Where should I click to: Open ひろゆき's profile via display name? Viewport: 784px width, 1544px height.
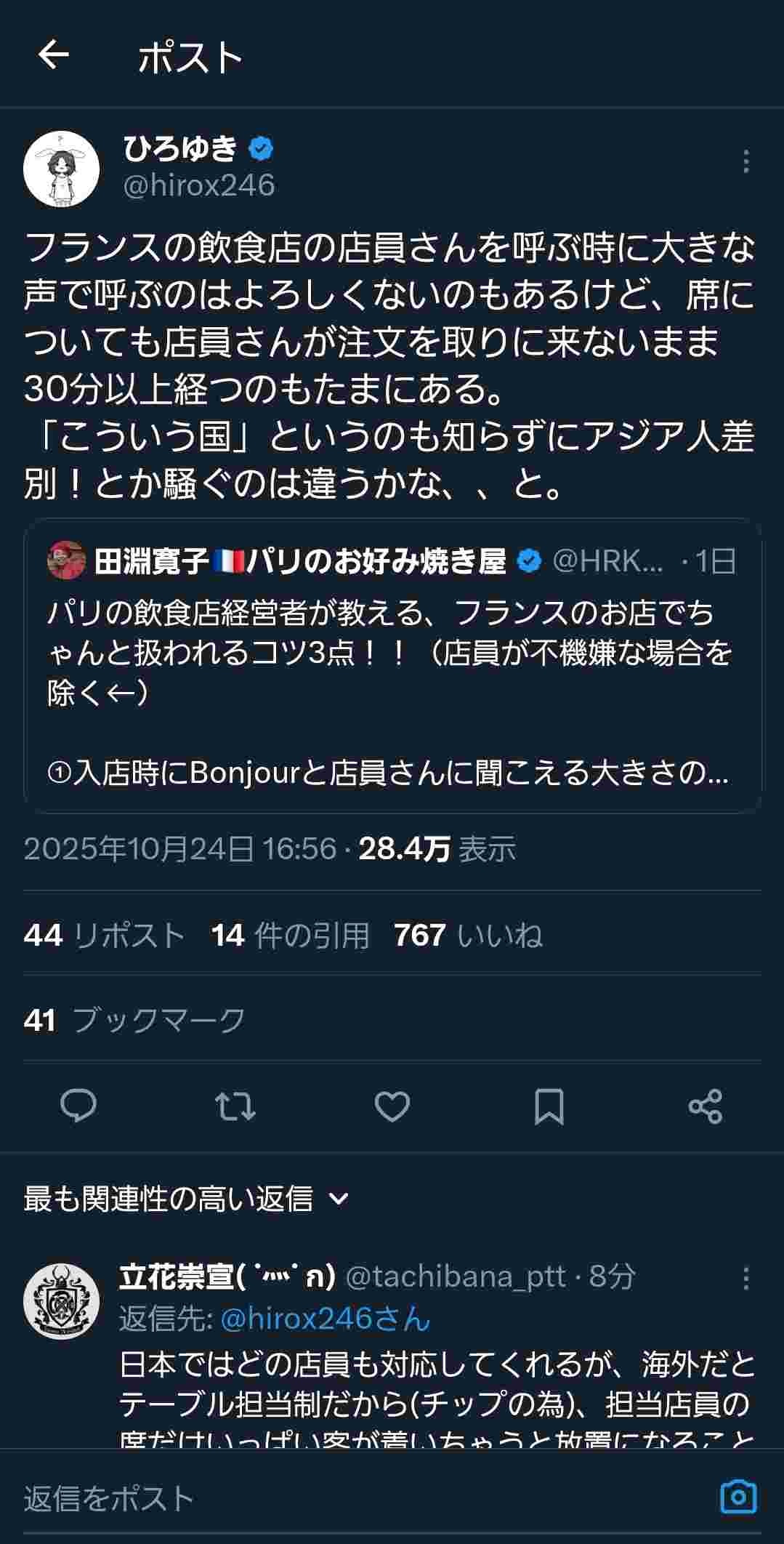point(180,148)
